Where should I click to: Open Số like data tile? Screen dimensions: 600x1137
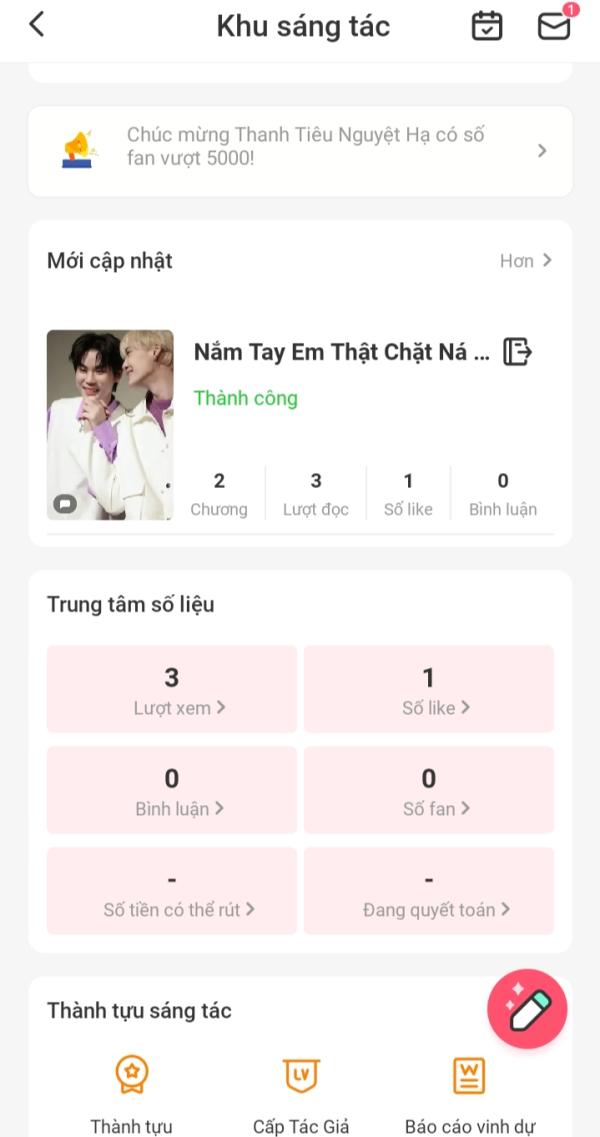tap(429, 689)
